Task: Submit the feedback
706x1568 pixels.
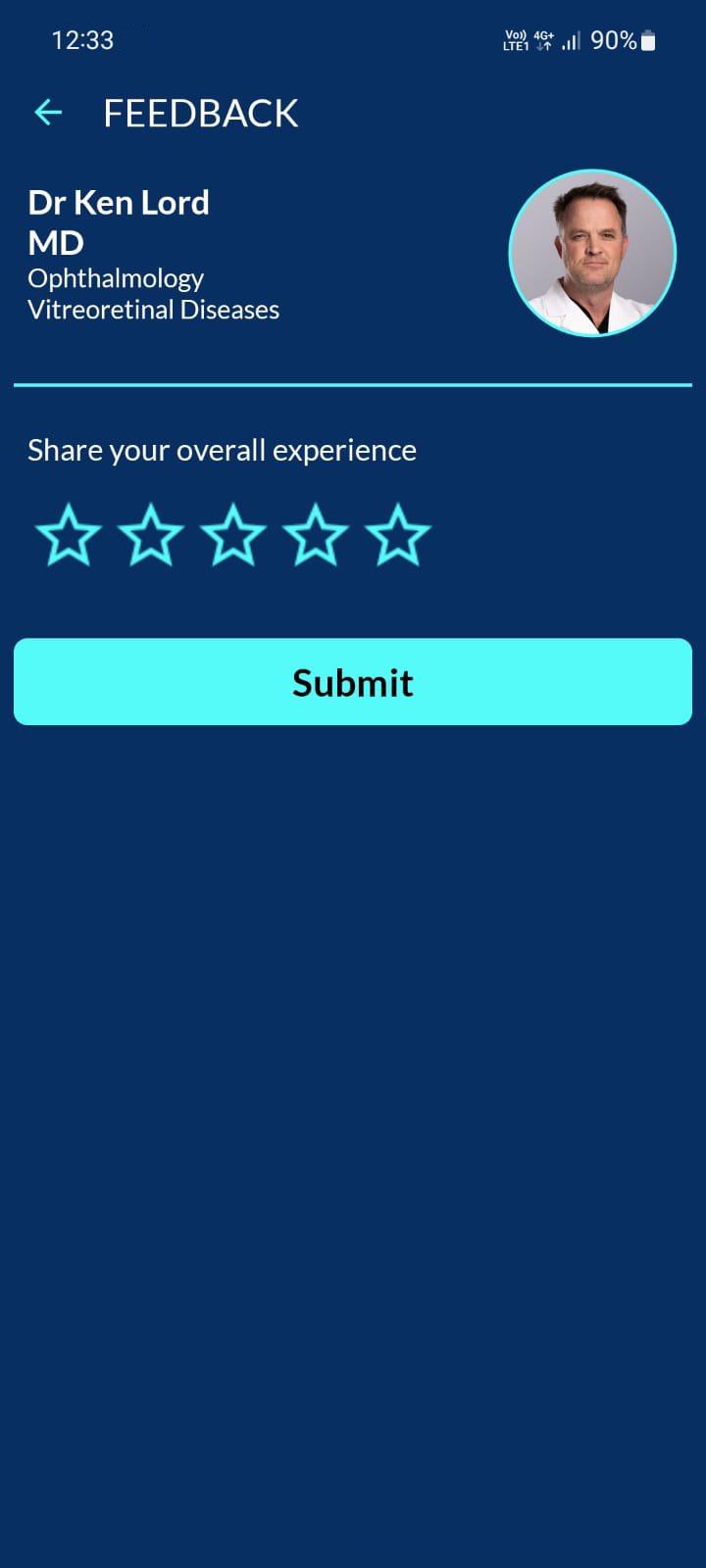Action: (353, 682)
